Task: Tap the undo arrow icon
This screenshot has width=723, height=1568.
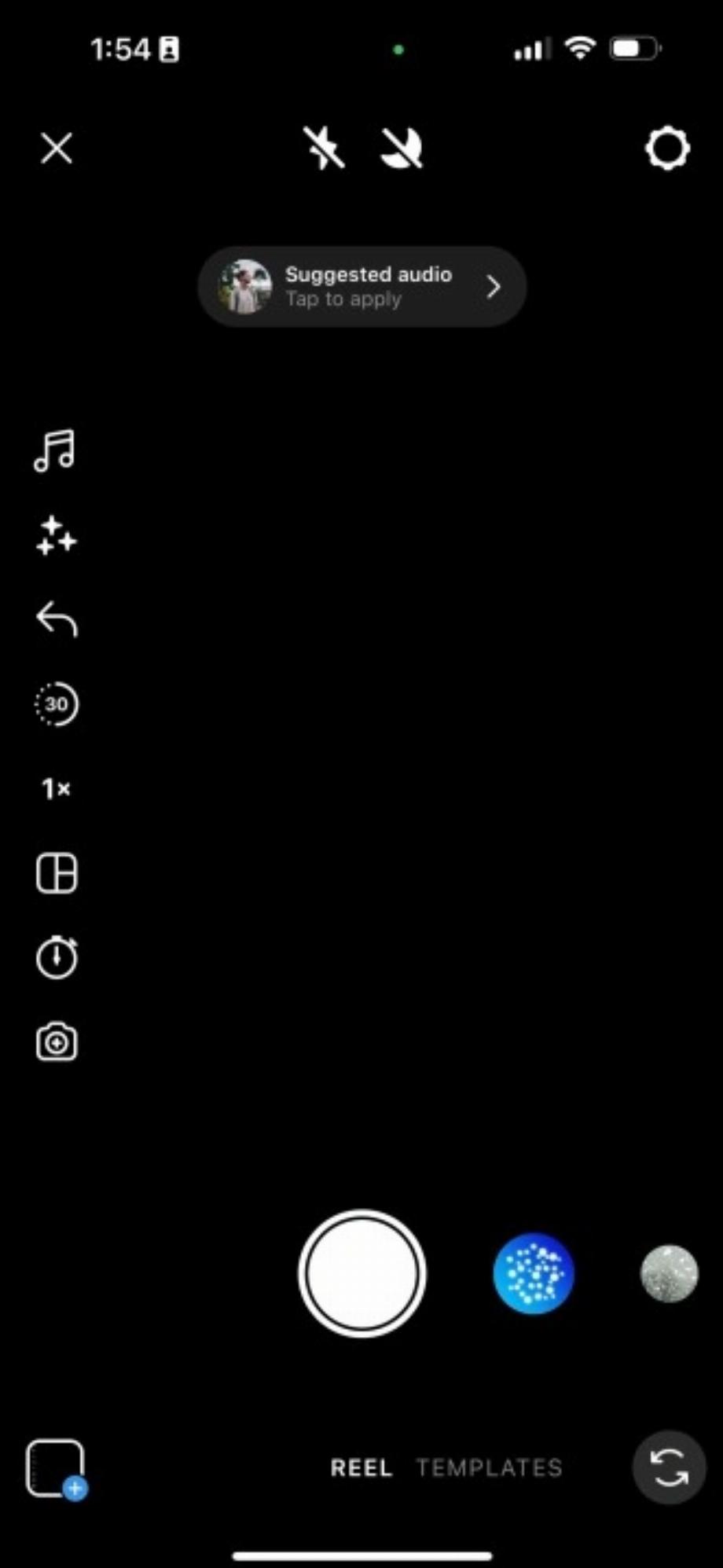Action: (57, 619)
